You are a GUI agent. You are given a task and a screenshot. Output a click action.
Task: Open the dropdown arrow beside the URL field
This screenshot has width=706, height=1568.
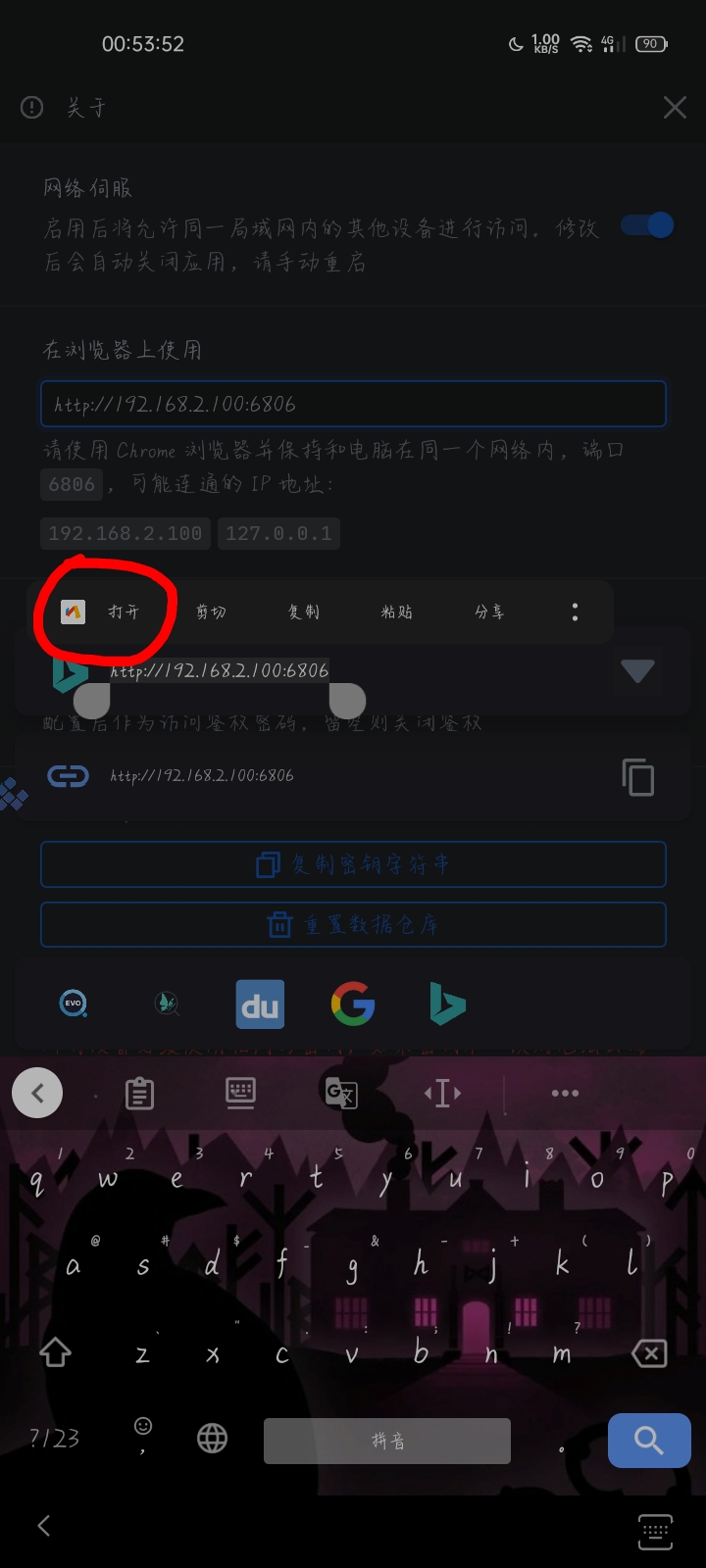637,670
